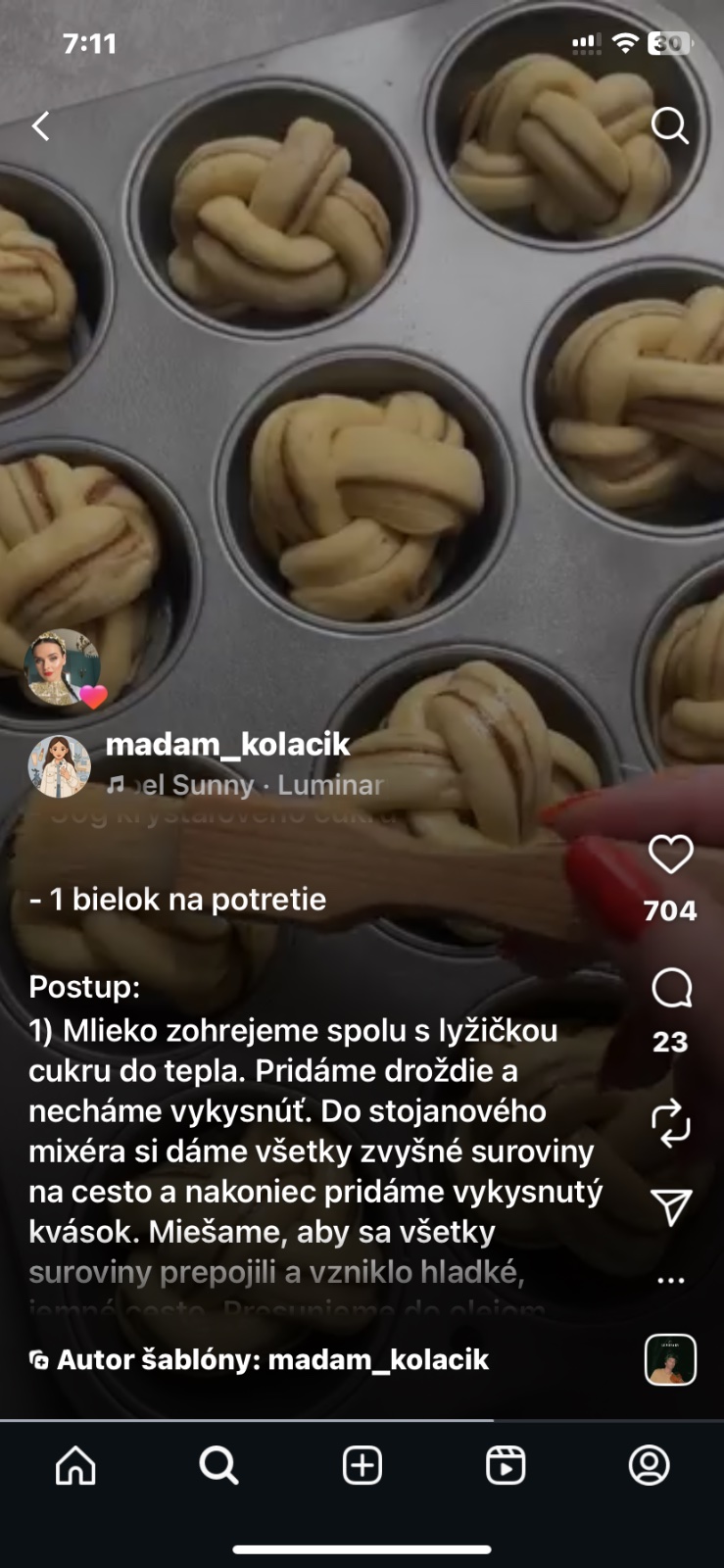The height and width of the screenshot is (1568, 724).
Task: Share the reel via paper plane icon
Action: [x=671, y=1207]
